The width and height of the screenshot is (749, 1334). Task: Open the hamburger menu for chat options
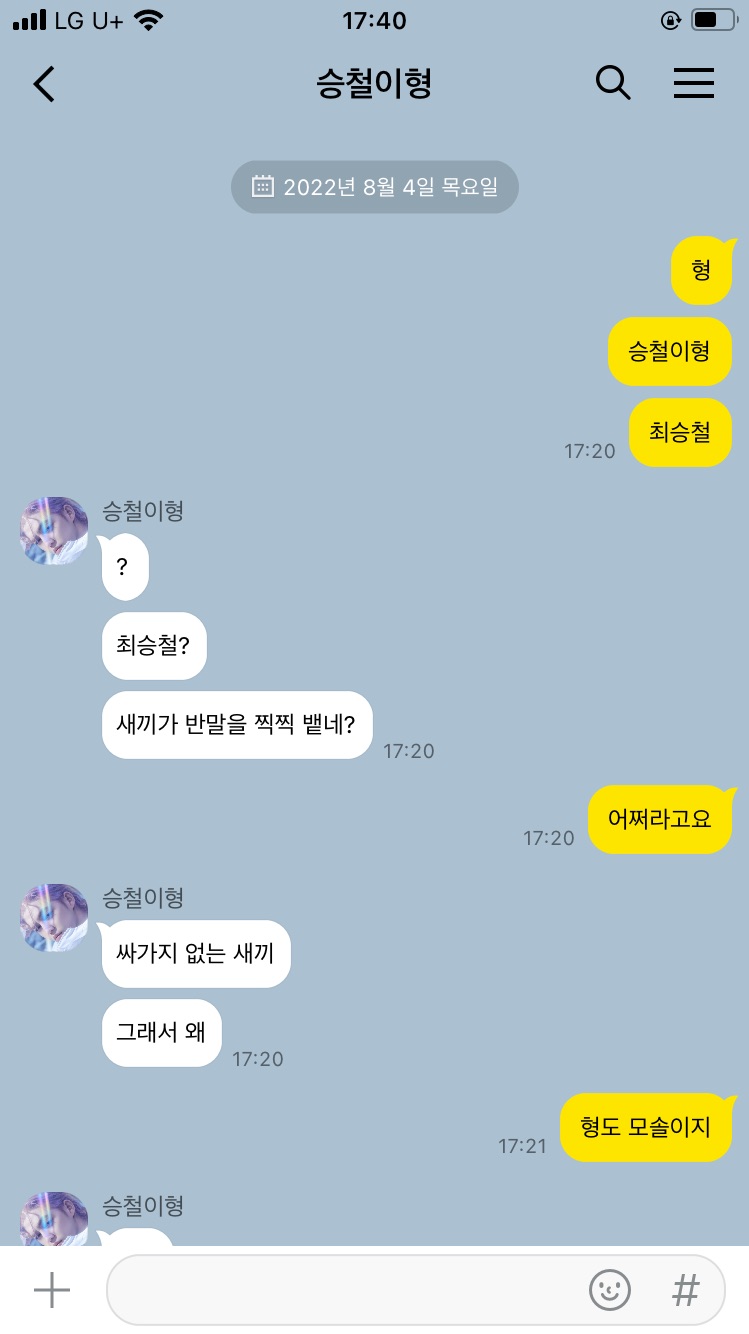(x=694, y=84)
